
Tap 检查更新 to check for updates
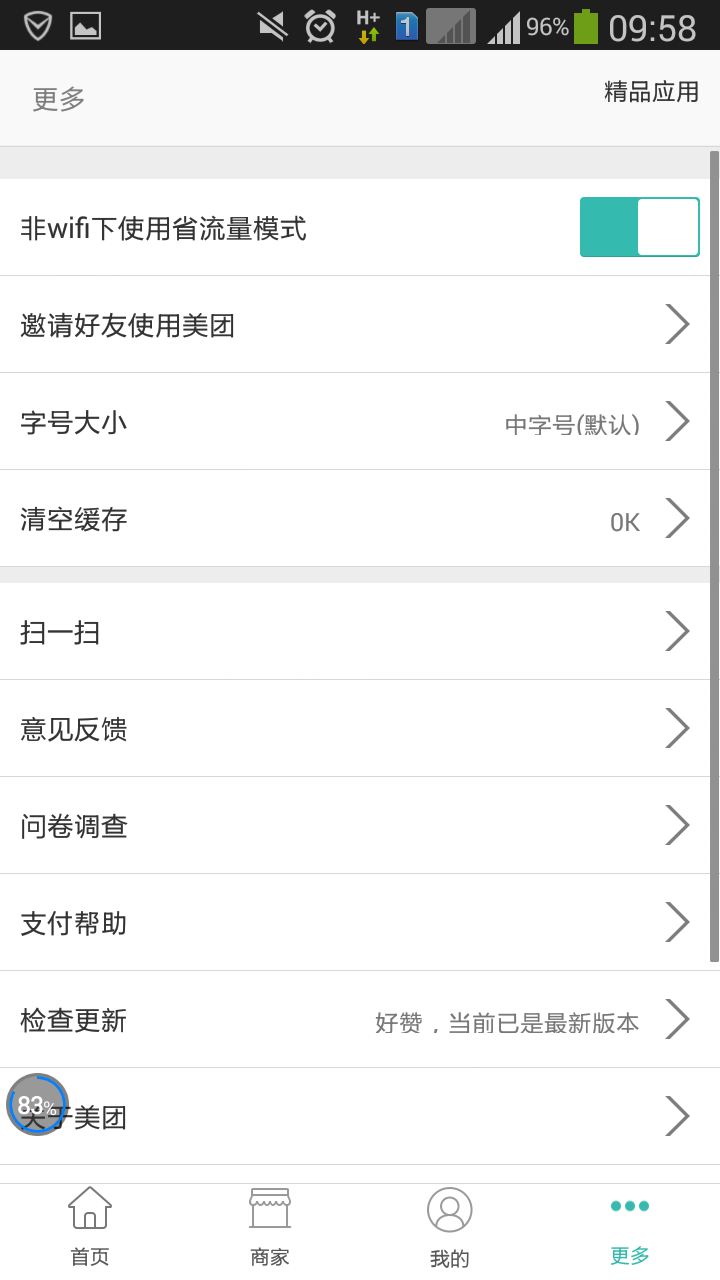pyautogui.click(x=360, y=1020)
